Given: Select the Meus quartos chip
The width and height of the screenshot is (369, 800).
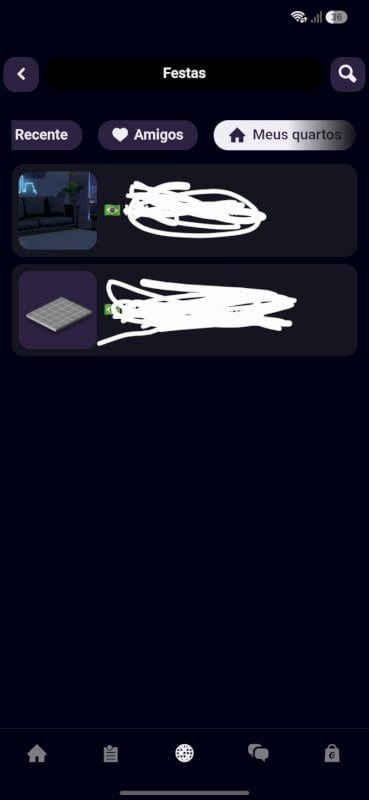Looking at the screenshot, I should [x=284, y=135].
